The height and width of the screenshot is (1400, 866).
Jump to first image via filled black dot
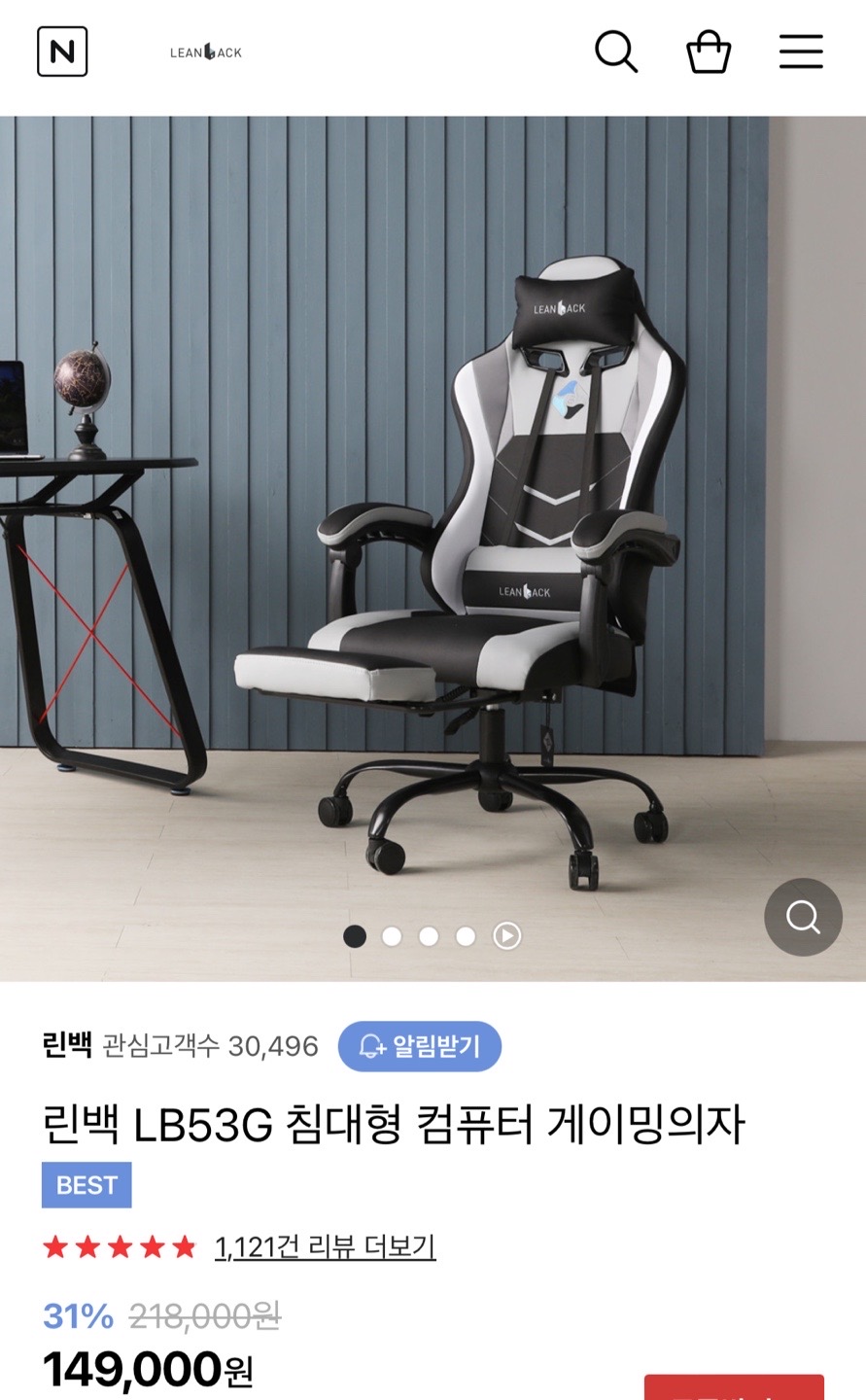point(356,935)
